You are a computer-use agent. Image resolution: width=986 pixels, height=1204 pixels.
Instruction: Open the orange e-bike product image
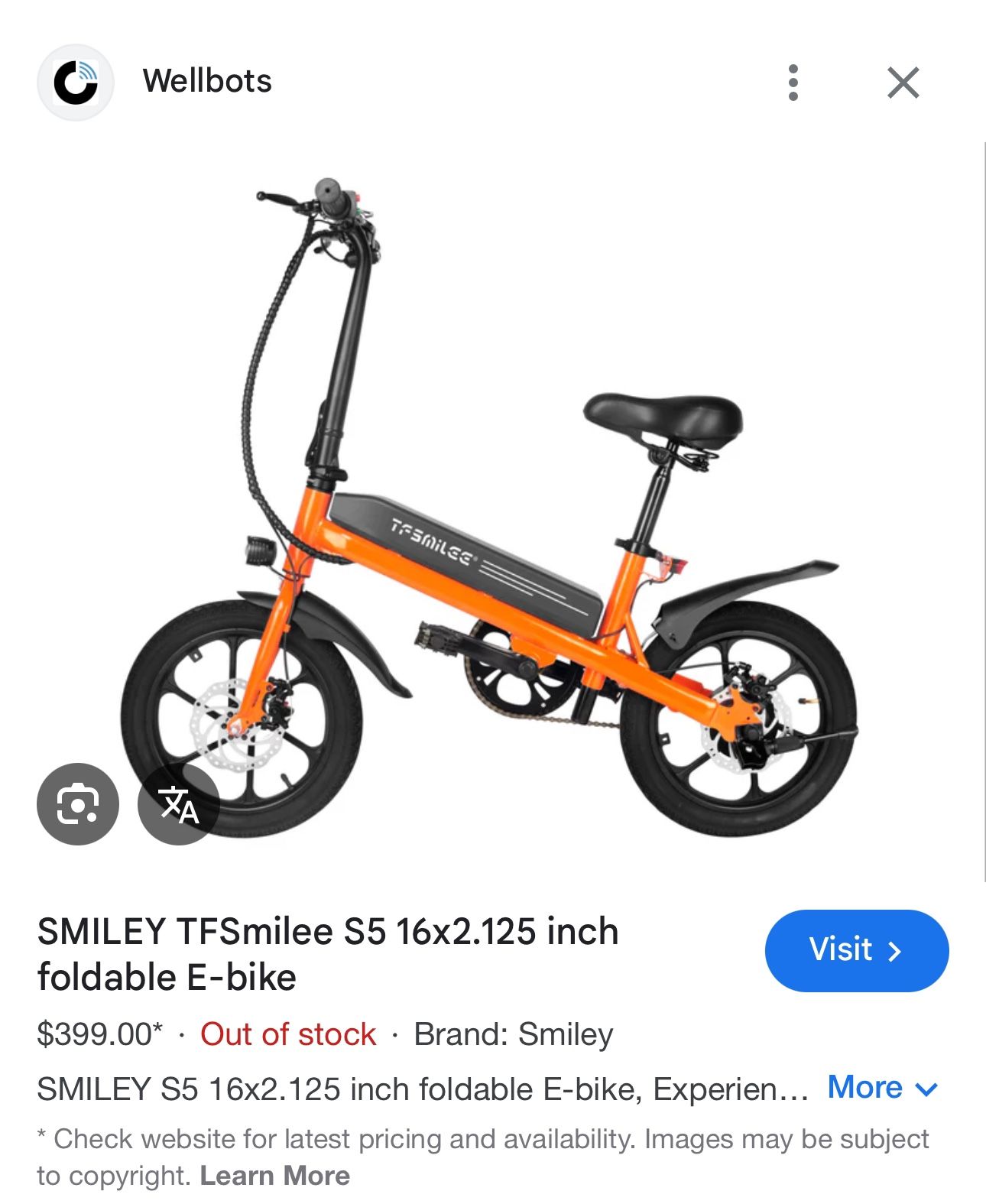[x=489, y=505]
